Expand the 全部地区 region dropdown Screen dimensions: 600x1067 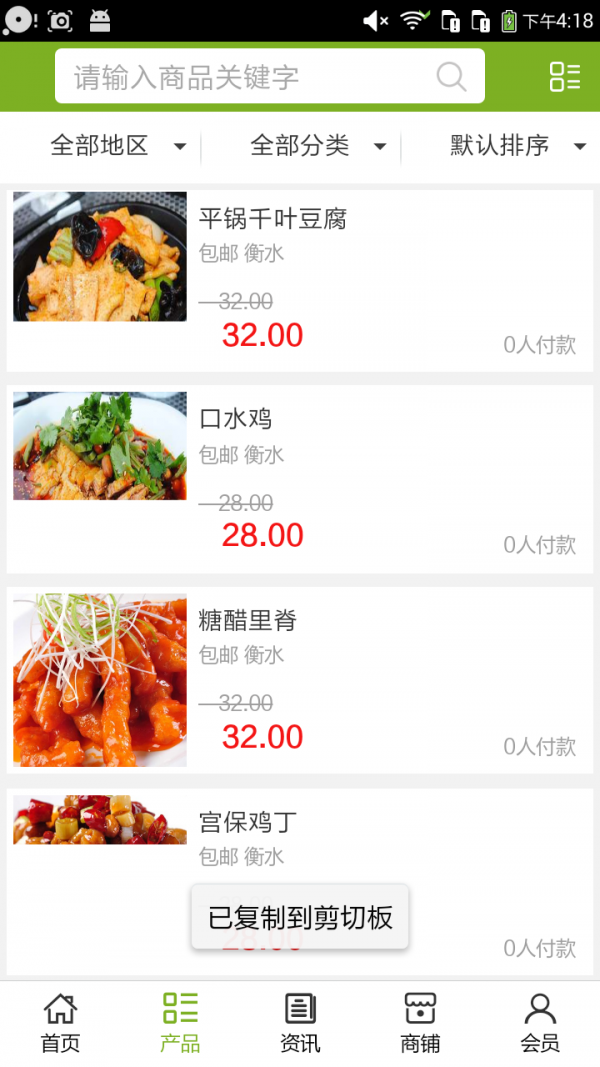[x=118, y=146]
